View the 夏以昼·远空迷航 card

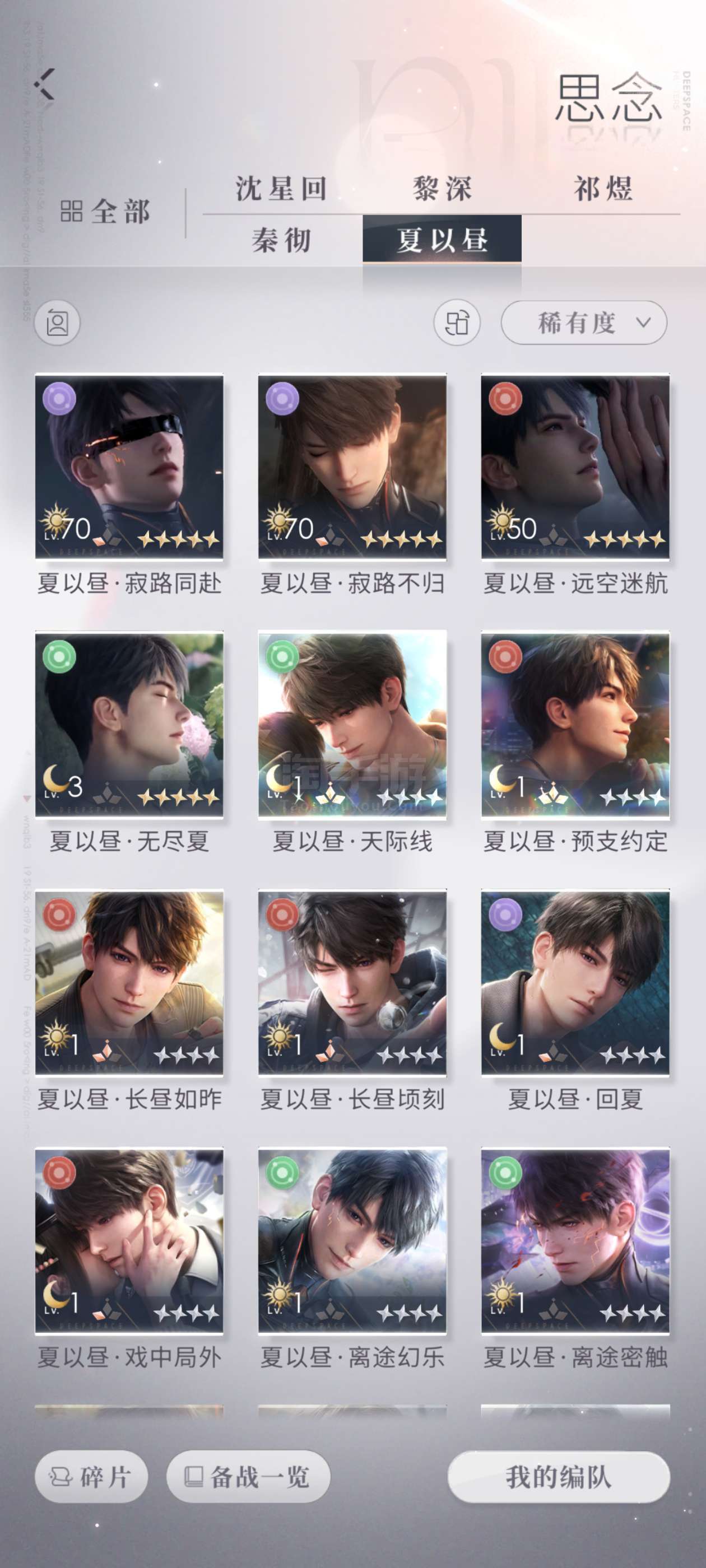pyautogui.click(x=575, y=467)
